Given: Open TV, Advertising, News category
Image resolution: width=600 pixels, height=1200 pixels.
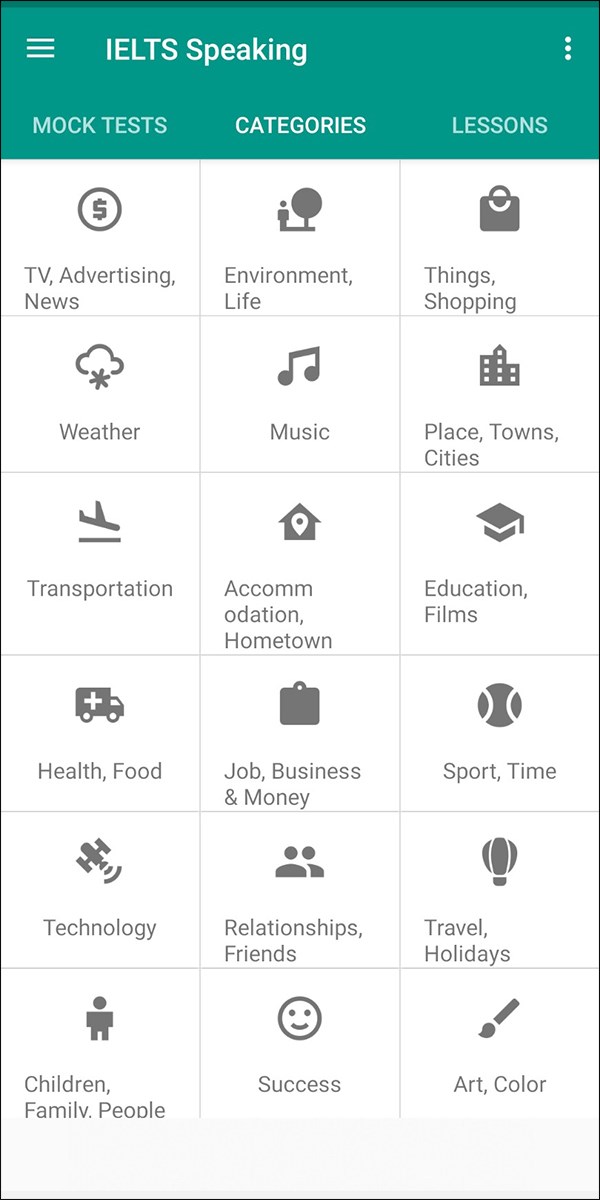Looking at the screenshot, I should [x=100, y=240].
